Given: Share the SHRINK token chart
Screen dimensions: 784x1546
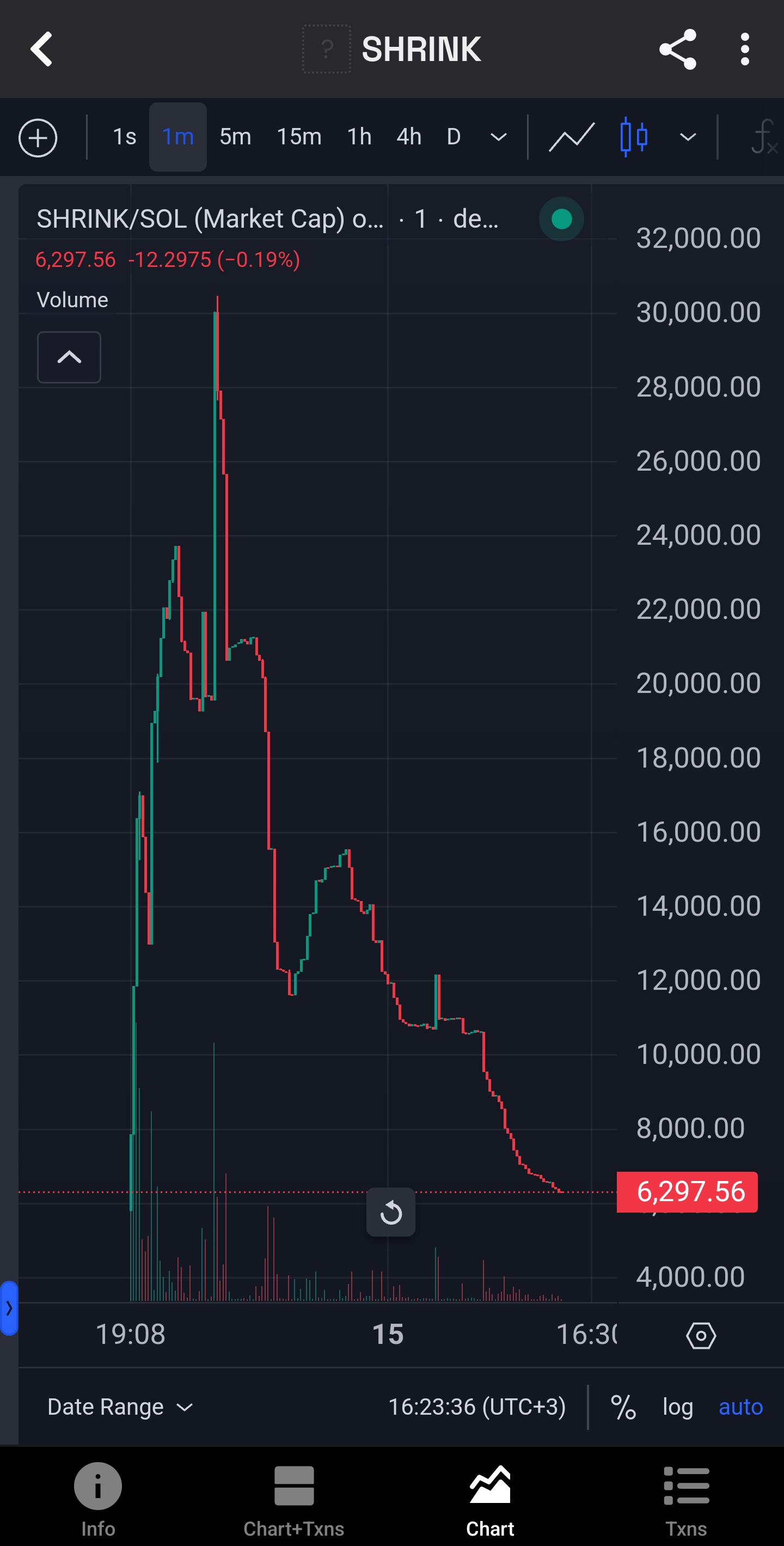Looking at the screenshot, I should tap(677, 49).
